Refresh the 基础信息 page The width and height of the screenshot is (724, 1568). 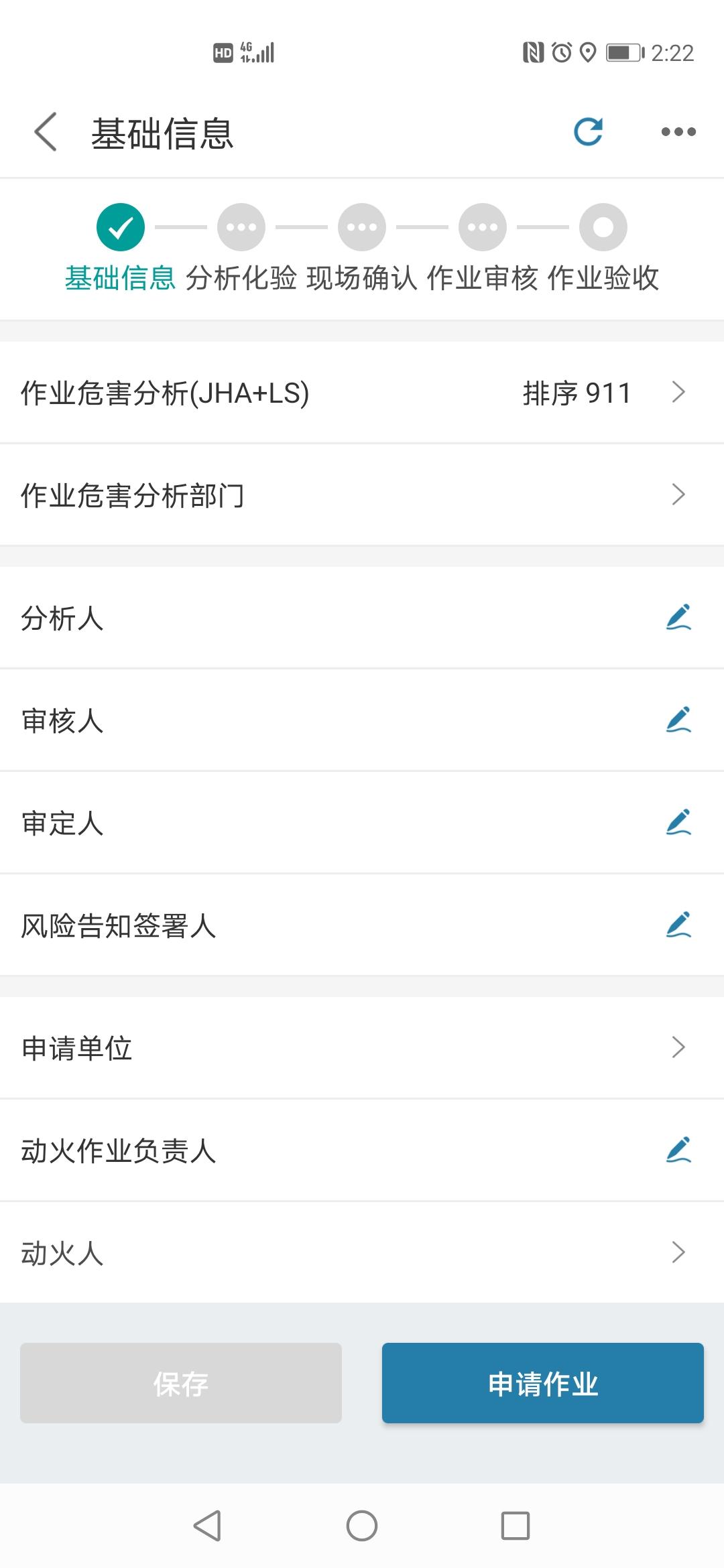coord(588,132)
